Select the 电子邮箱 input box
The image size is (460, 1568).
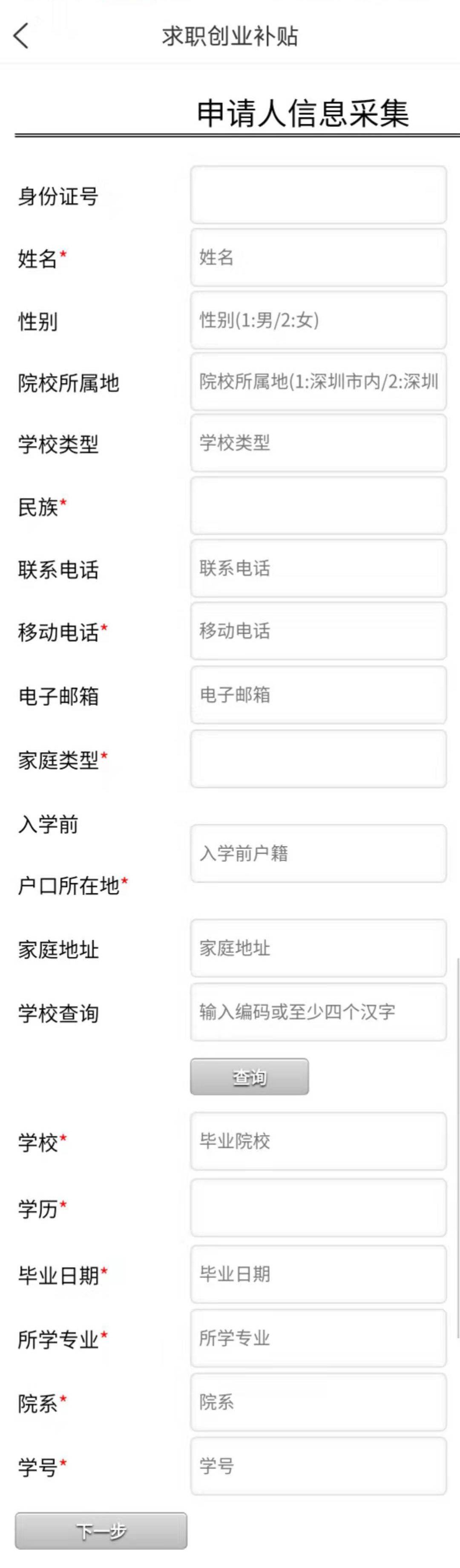click(x=318, y=695)
